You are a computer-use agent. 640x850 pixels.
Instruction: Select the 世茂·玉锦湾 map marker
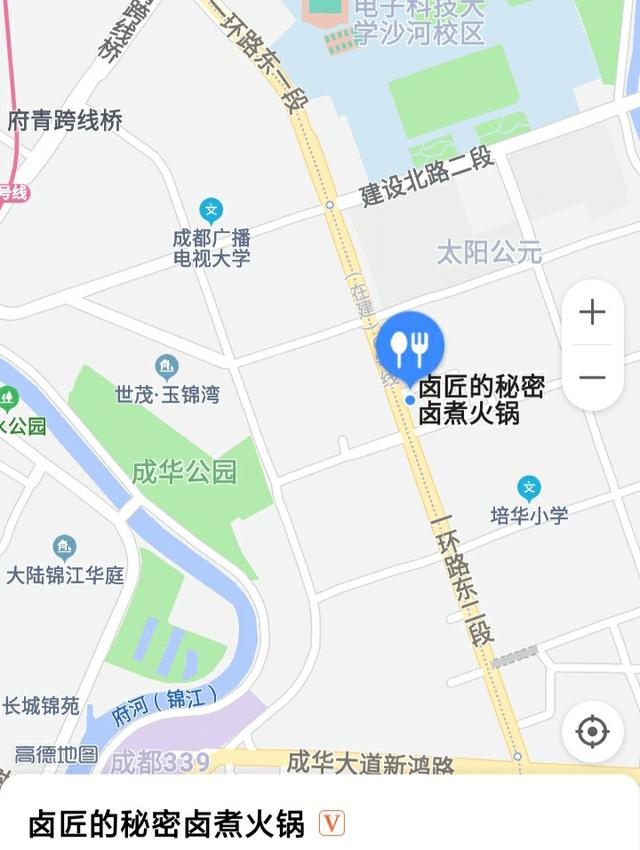click(166, 367)
